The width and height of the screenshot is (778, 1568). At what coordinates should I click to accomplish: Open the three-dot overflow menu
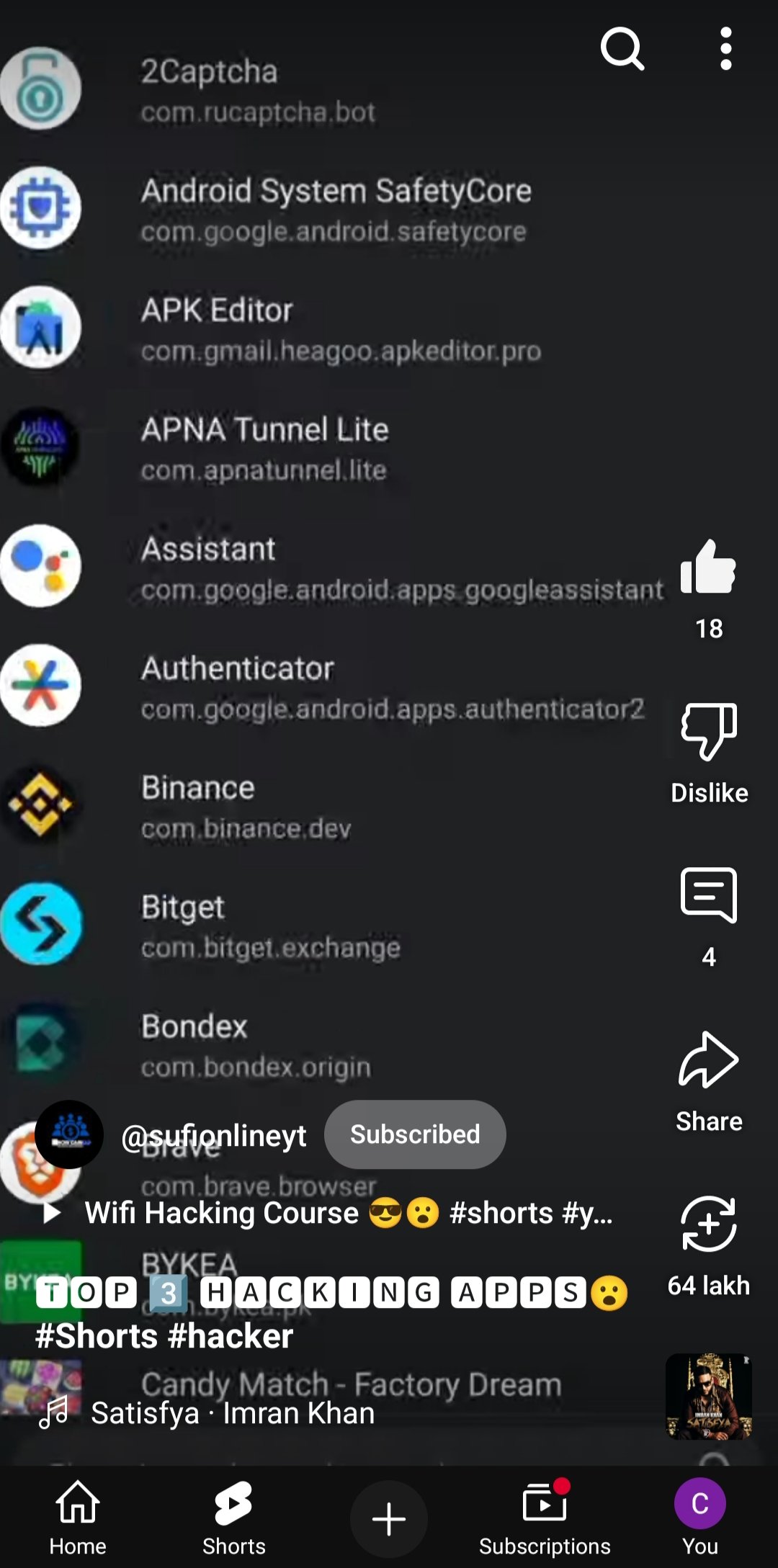pos(725,49)
